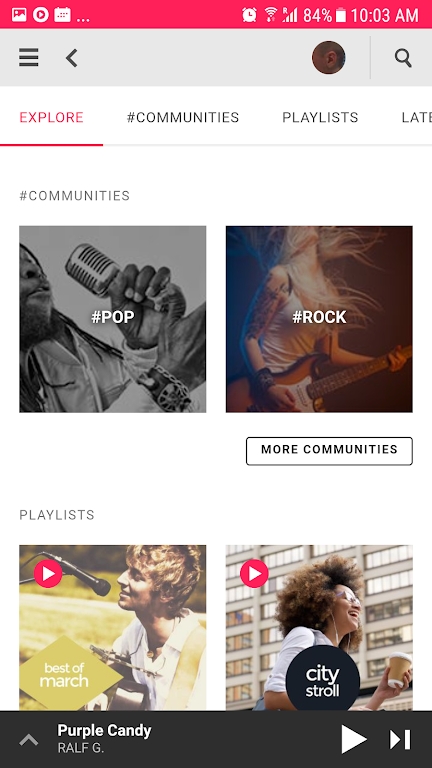This screenshot has width=432, height=768.
Task: Open the #POP community tile
Action: pos(113,319)
